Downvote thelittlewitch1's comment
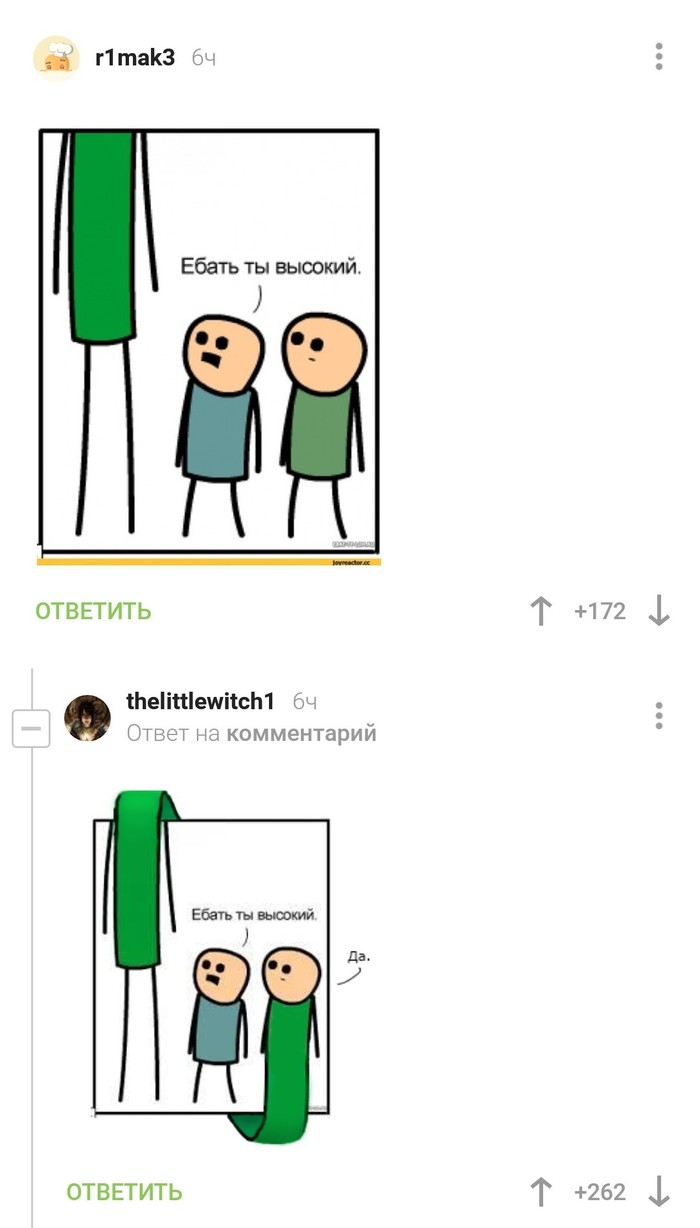This screenshot has height=1228, width=700. pos(659,1192)
